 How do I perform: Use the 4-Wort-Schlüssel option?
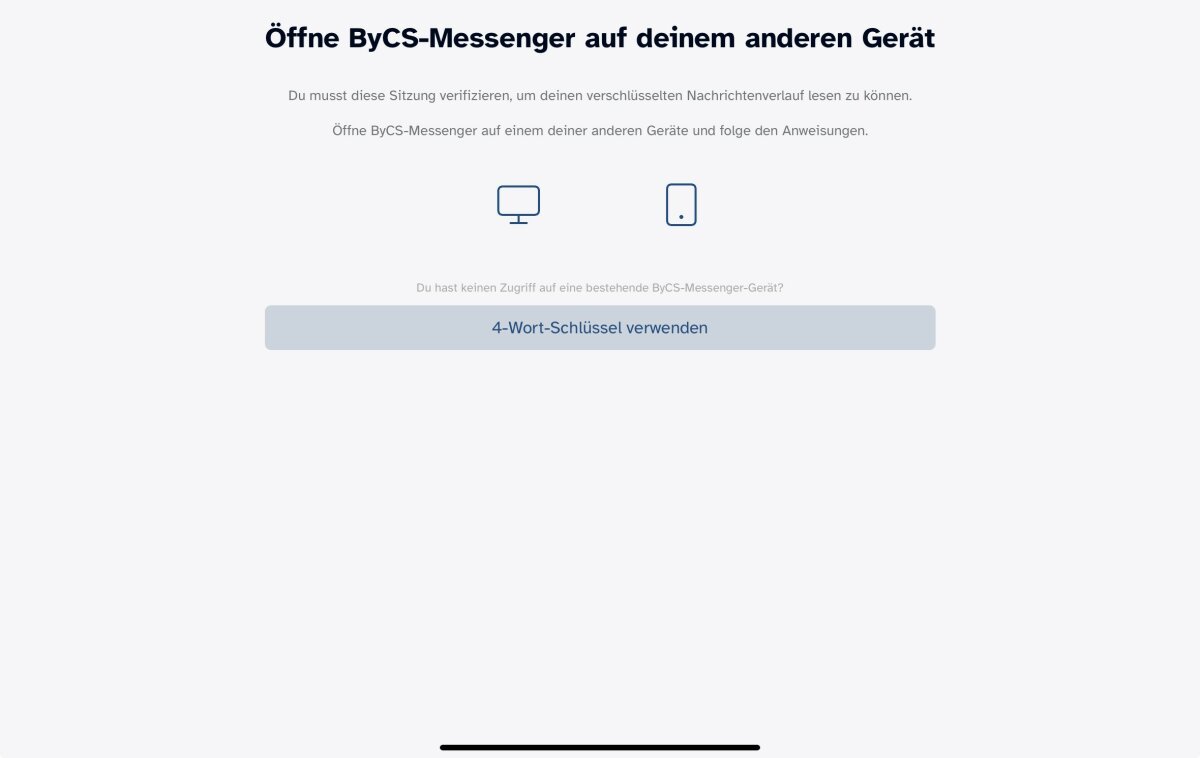[x=600, y=328]
